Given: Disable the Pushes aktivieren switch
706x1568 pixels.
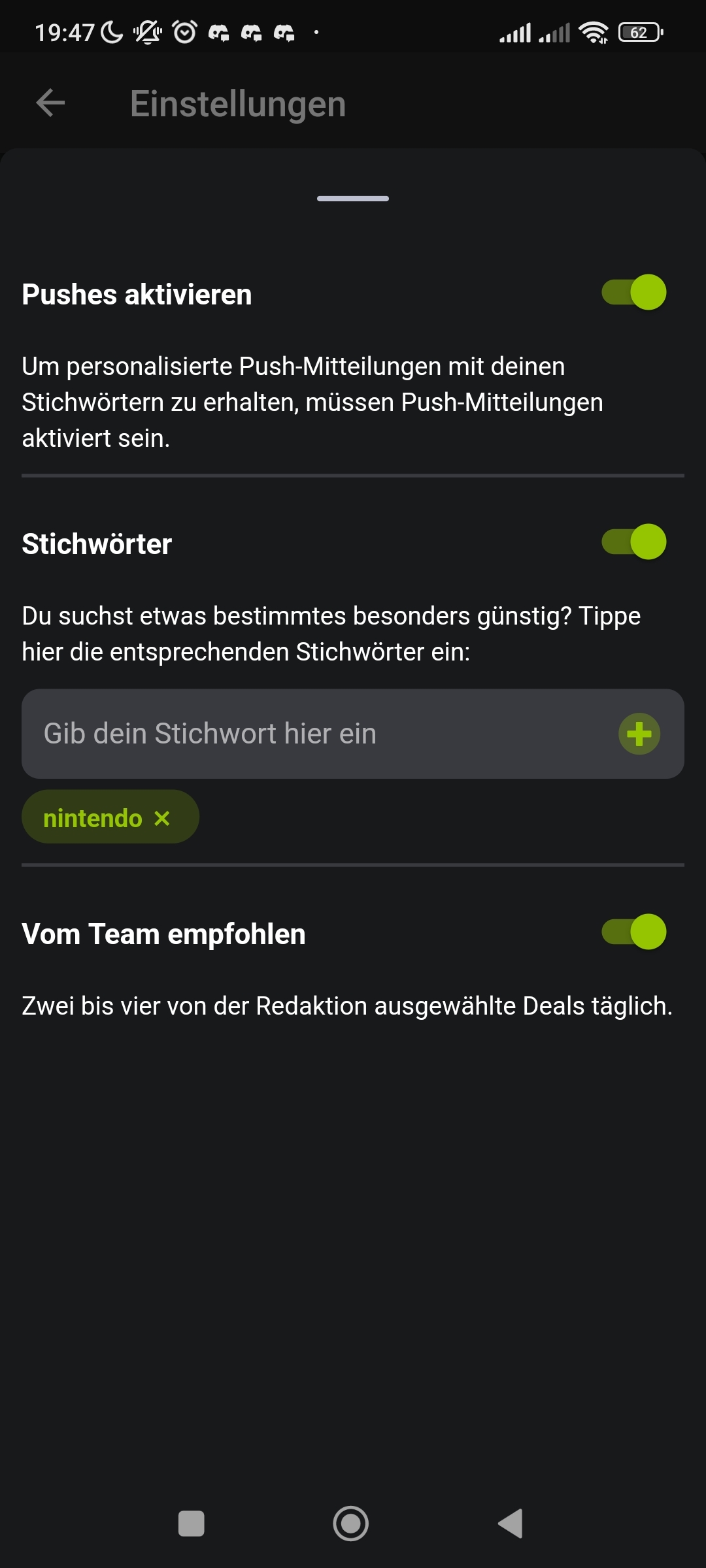Looking at the screenshot, I should 633,292.
